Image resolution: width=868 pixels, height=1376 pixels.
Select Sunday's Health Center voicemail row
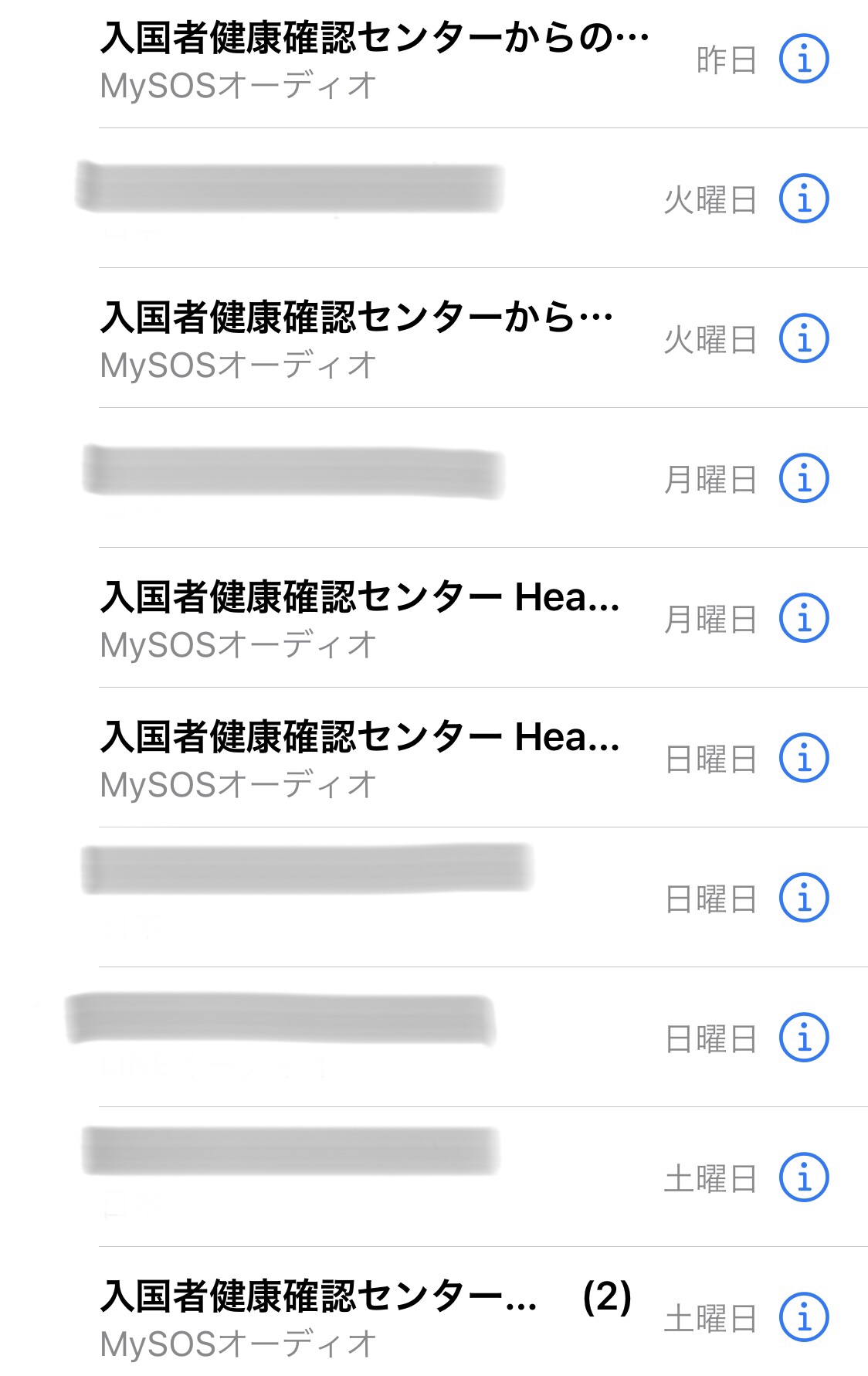click(x=348, y=759)
